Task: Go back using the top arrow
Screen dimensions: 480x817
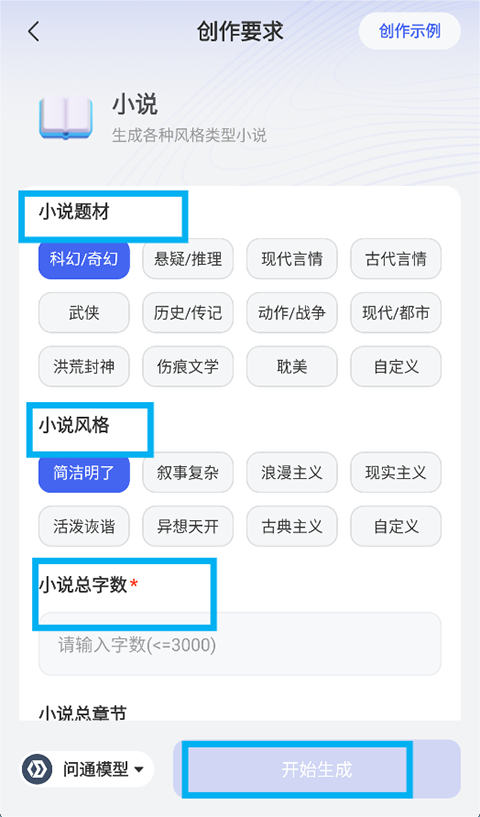Action: 34,32
